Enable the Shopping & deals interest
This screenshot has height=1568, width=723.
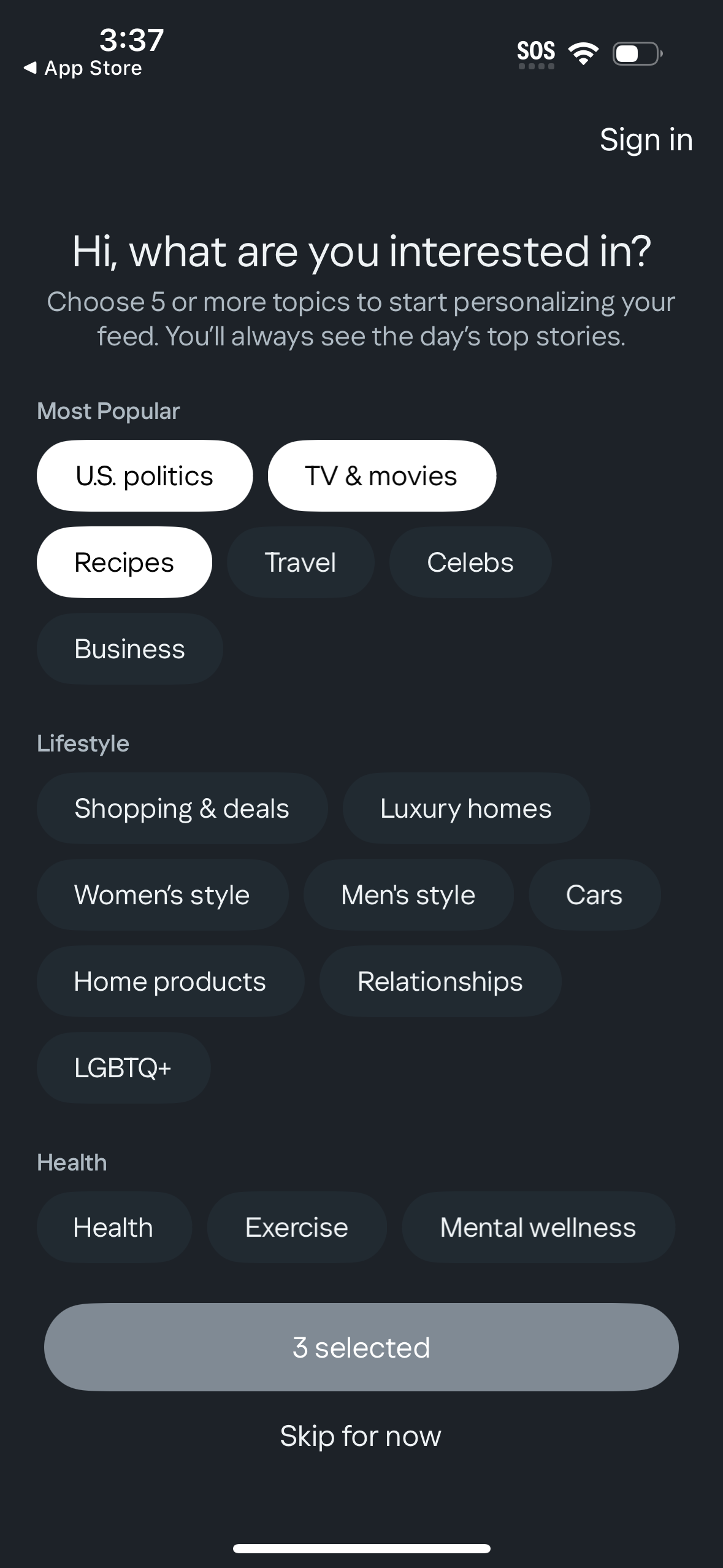click(182, 808)
